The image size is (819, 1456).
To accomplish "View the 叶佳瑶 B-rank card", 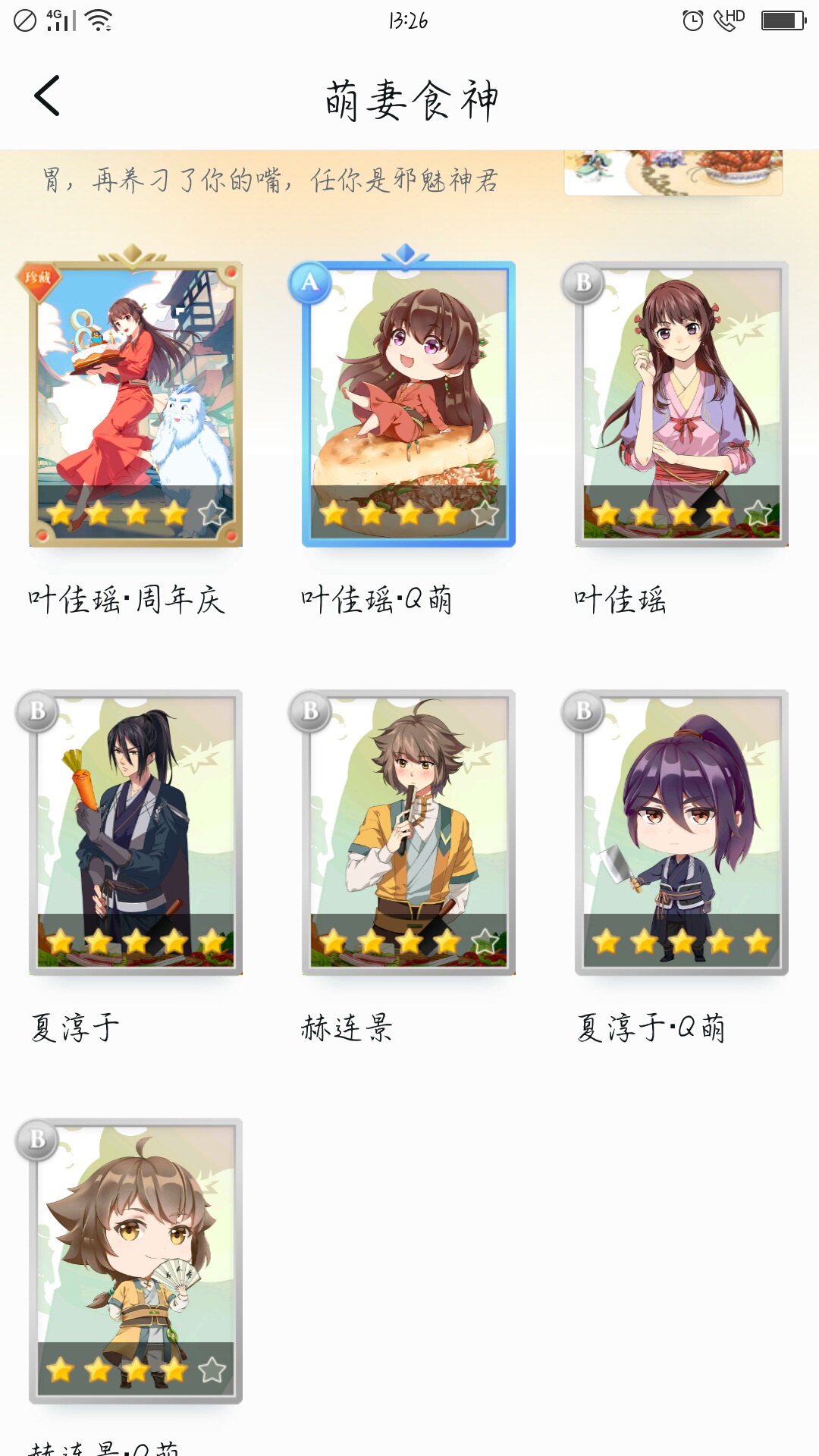I will coord(682,403).
